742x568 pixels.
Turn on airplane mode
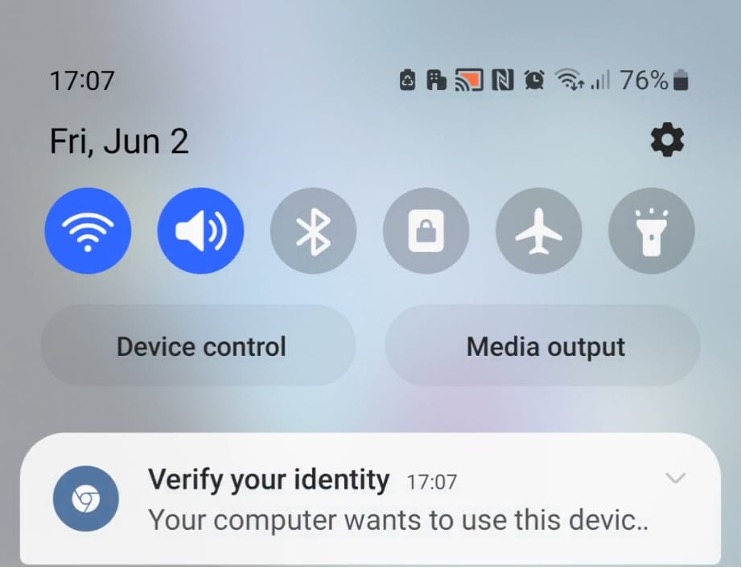(539, 231)
